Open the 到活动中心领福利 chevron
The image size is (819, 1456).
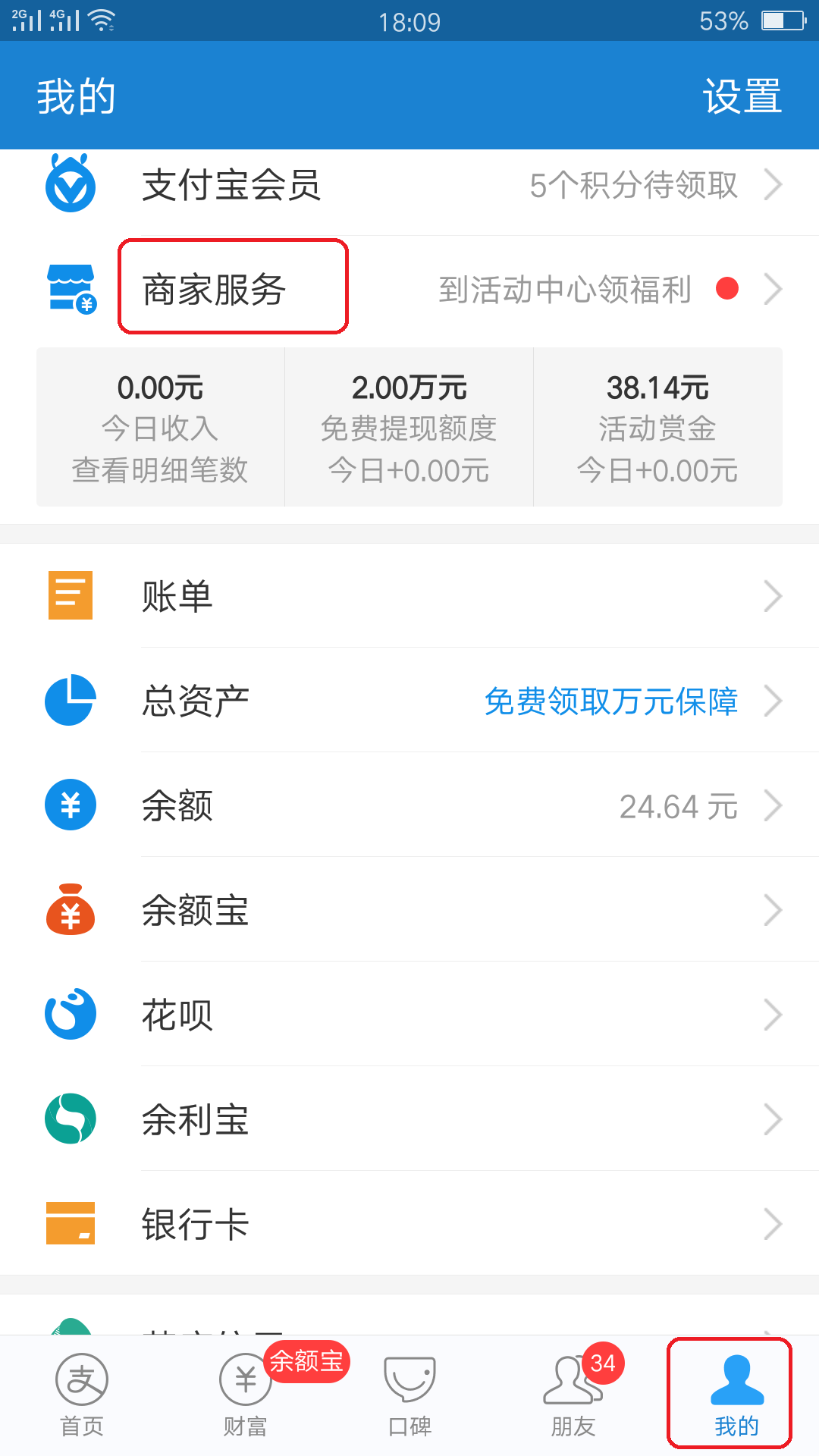click(x=775, y=288)
